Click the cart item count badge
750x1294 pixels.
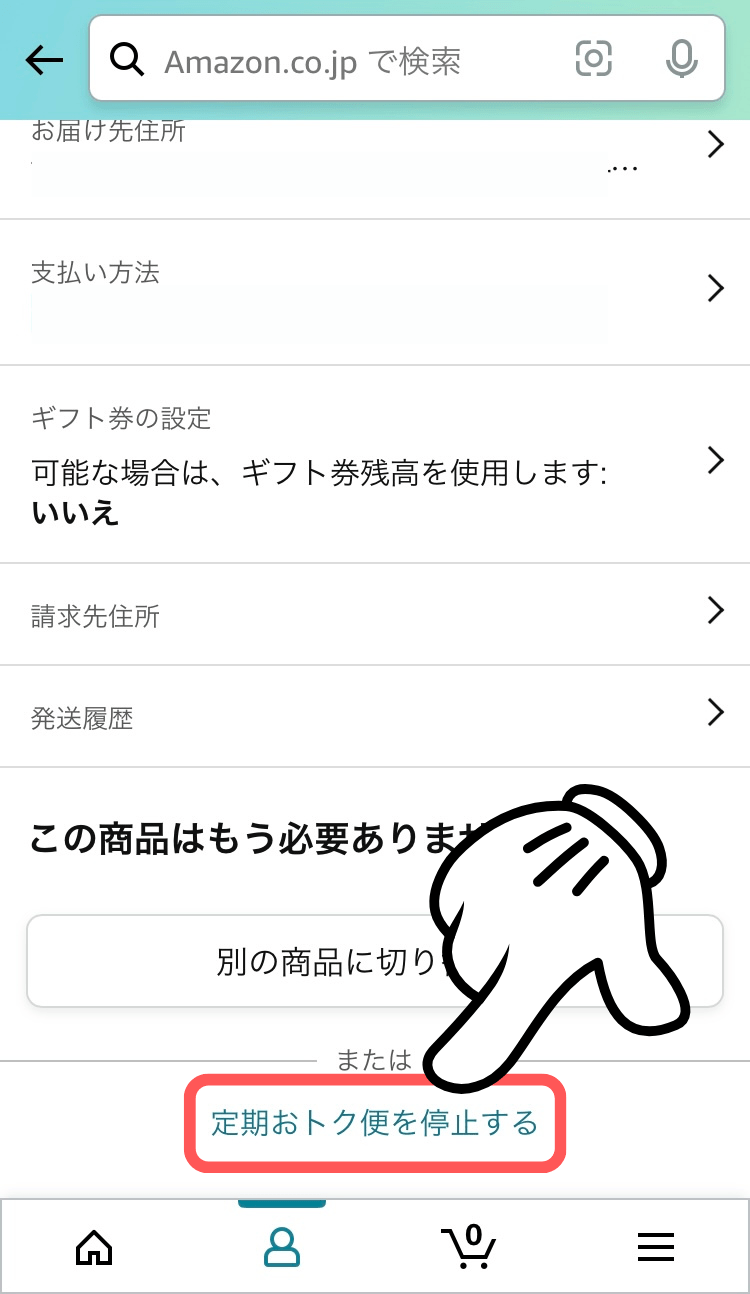tap(474, 1234)
